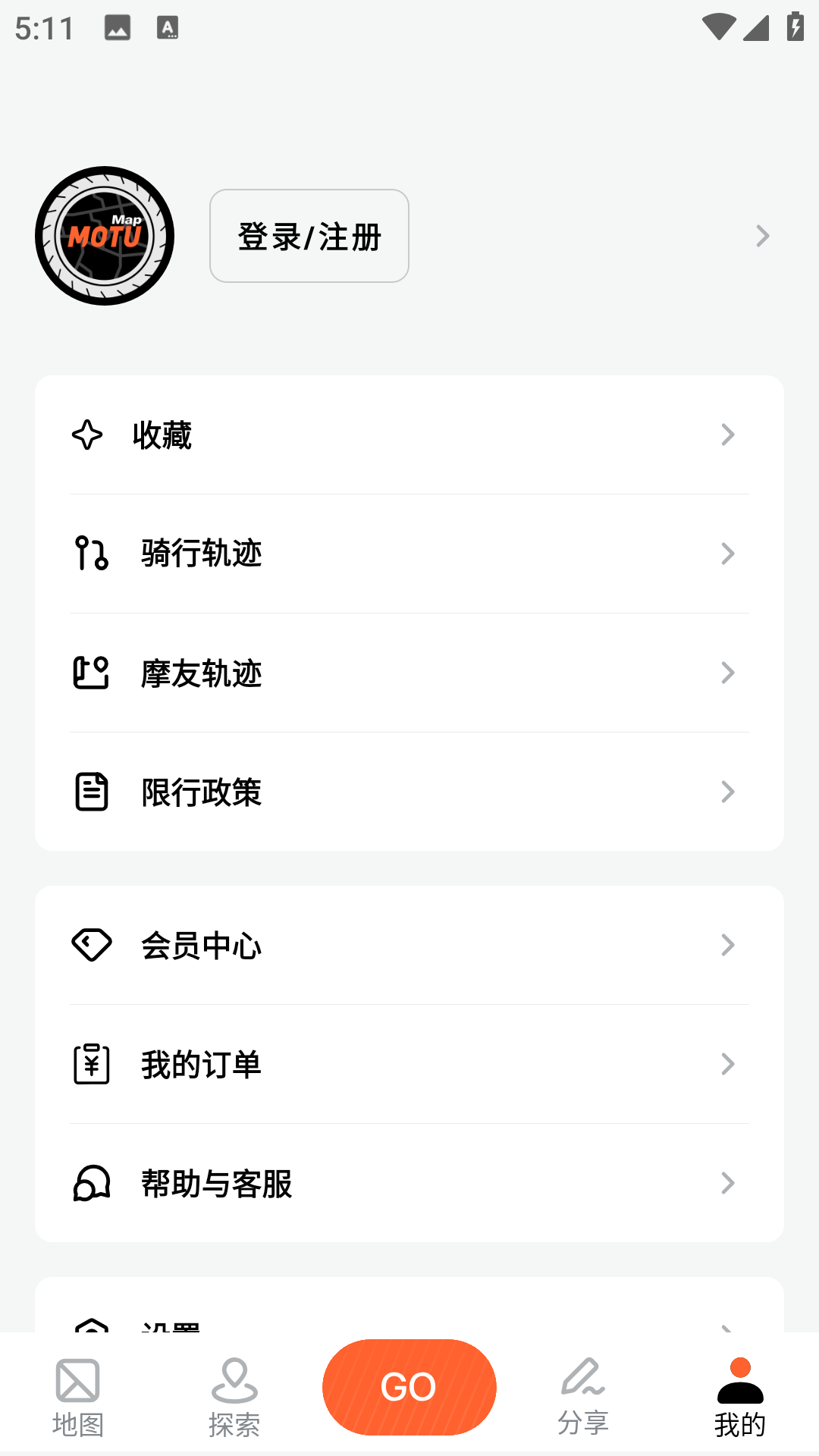
Task: Expand the 骑行轨迹 row chevron
Action: point(727,554)
